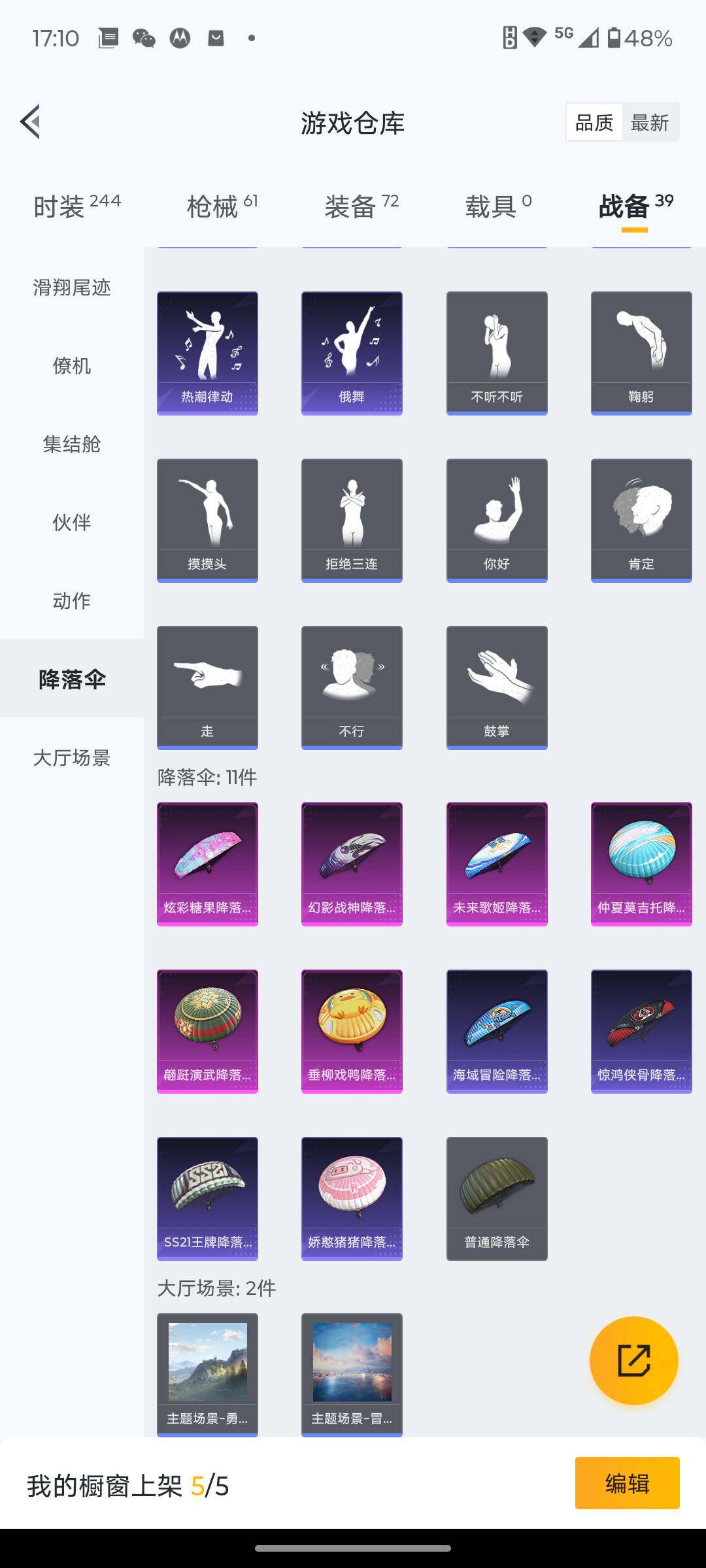Open the 普通降落伞 item
Viewport: 706px width, 1568px height.
coord(497,1198)
